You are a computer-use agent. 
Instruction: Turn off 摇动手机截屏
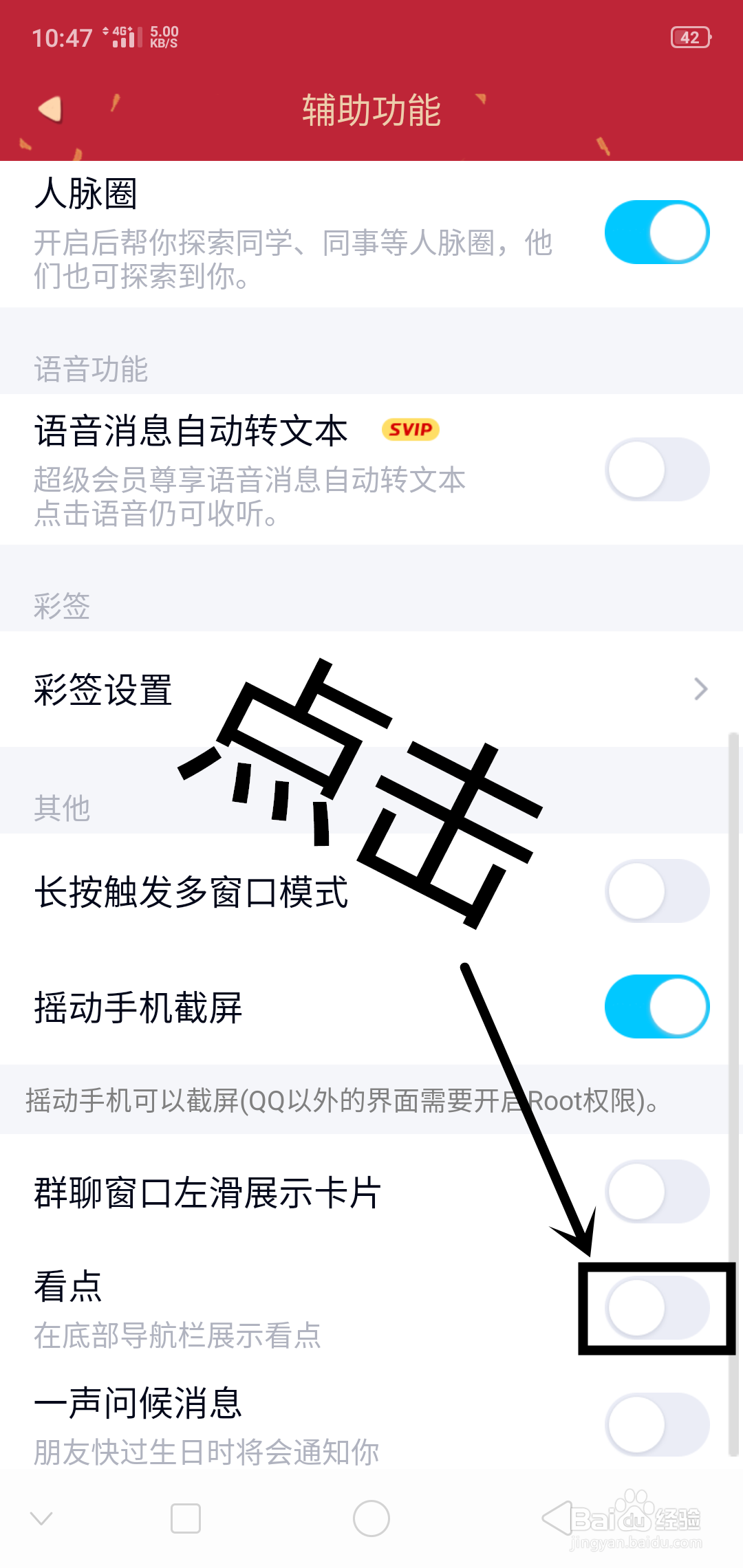(x=656, y=1006)
